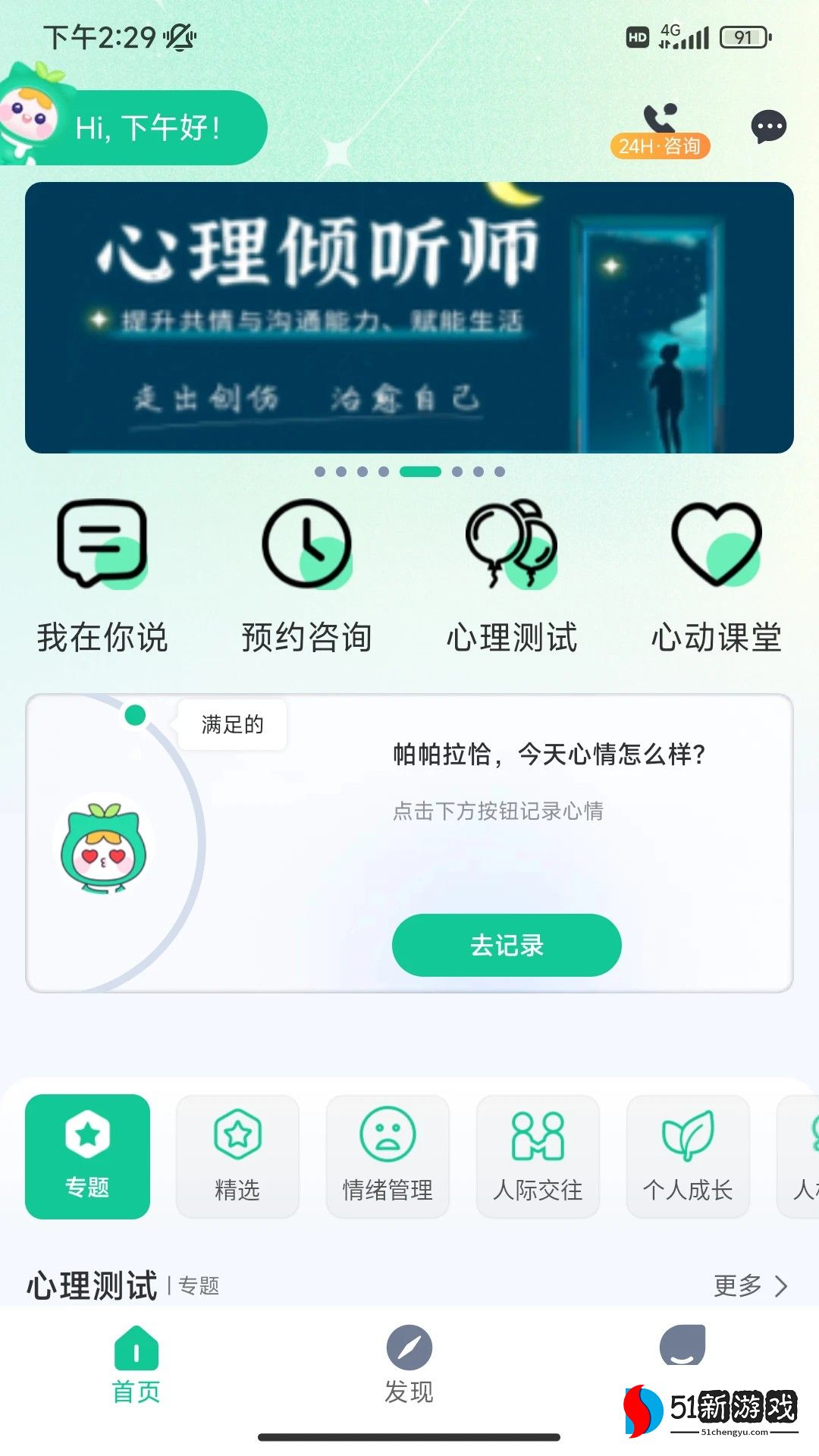
Task: Open the messages chat bubble icon
Action: pos(768,127)
